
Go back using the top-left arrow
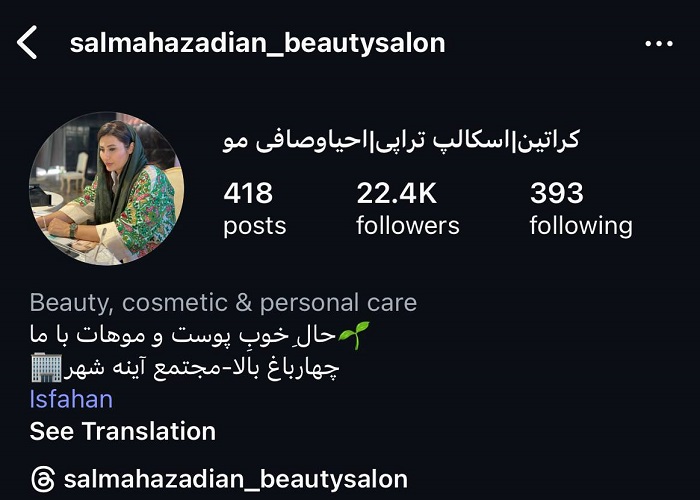[x=28, y=43]
